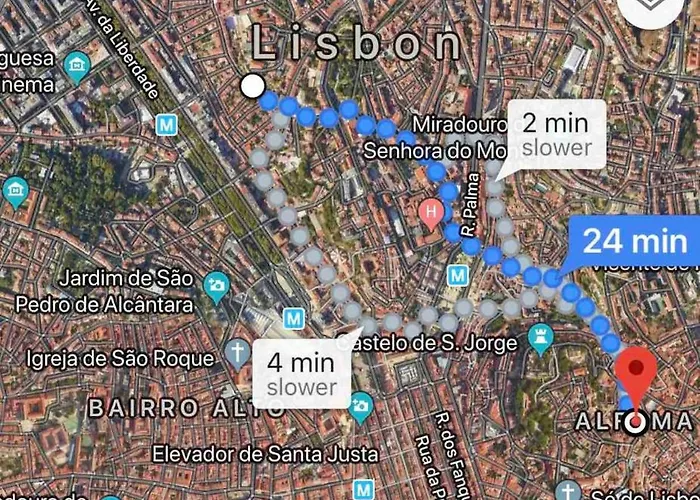Select the 4 min slower alternate route

point(301,372)
